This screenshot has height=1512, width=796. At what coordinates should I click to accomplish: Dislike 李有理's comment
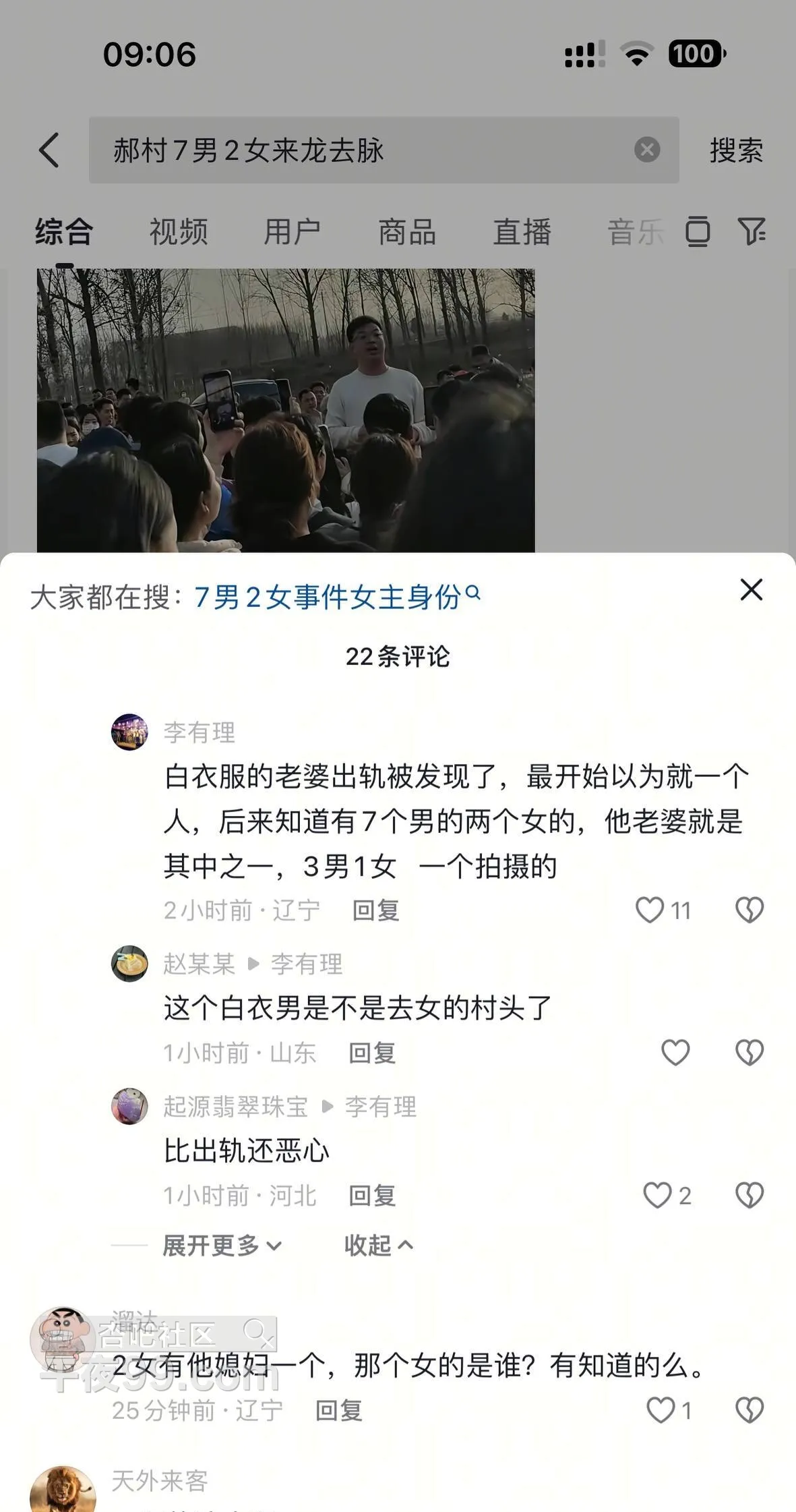point(749,910)
